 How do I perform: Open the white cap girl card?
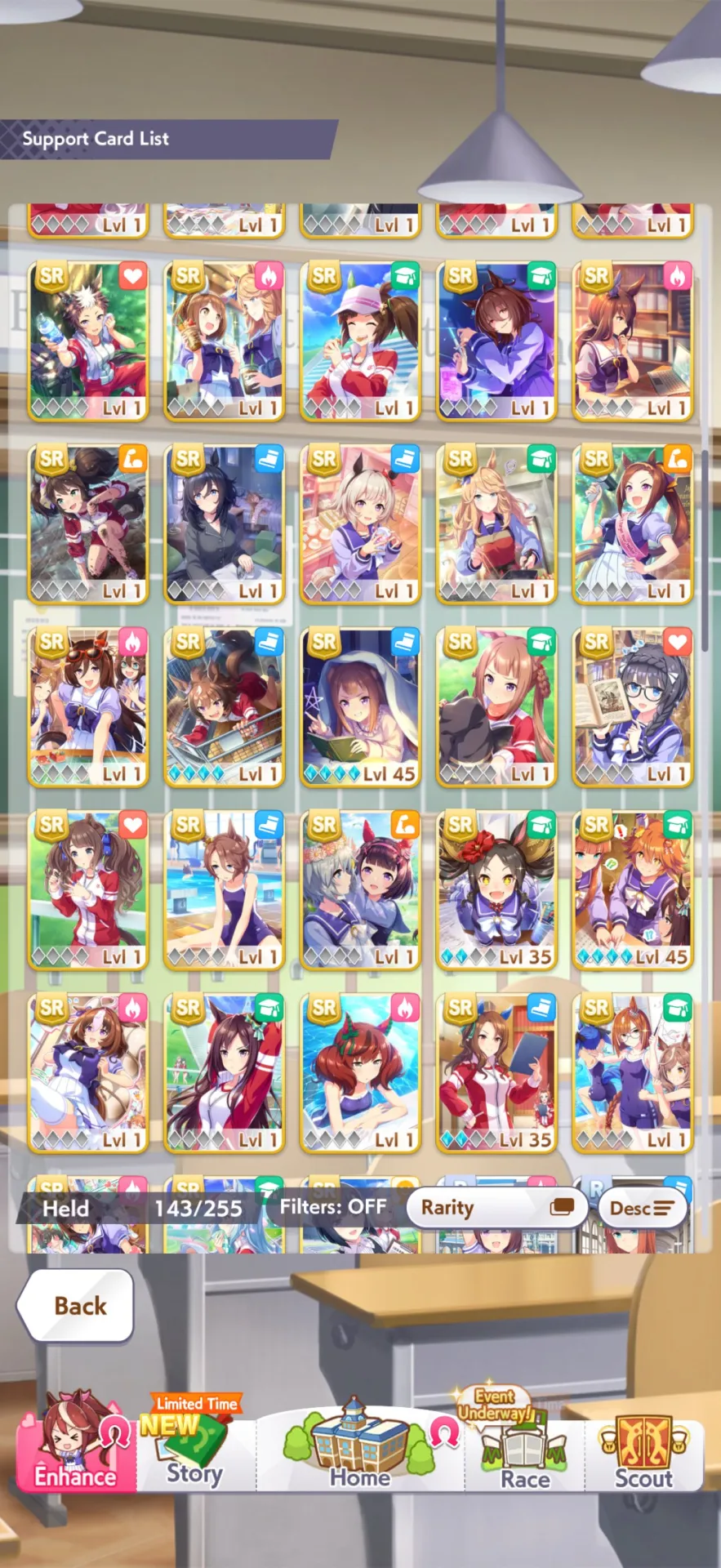(x=360, y=341)
